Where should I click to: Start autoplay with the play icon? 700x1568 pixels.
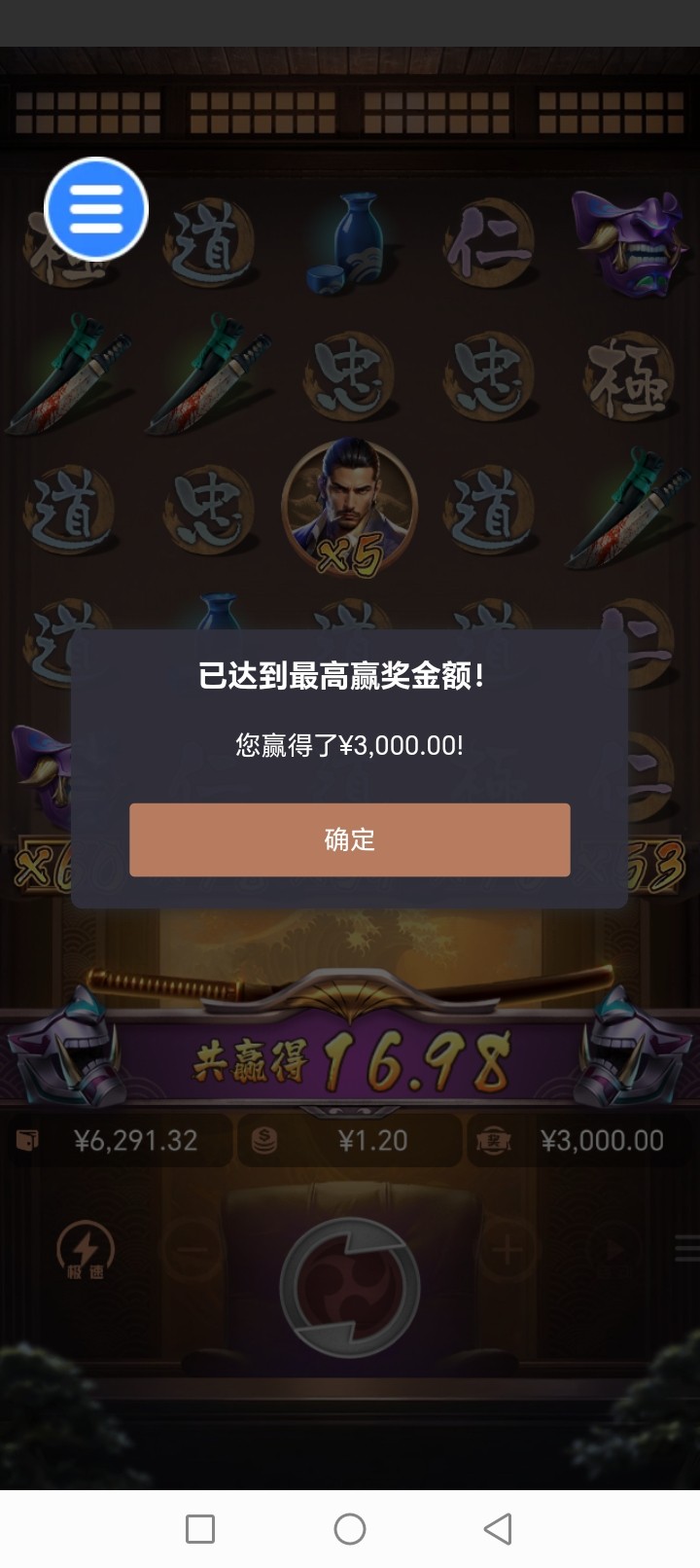coord(610,1249)
